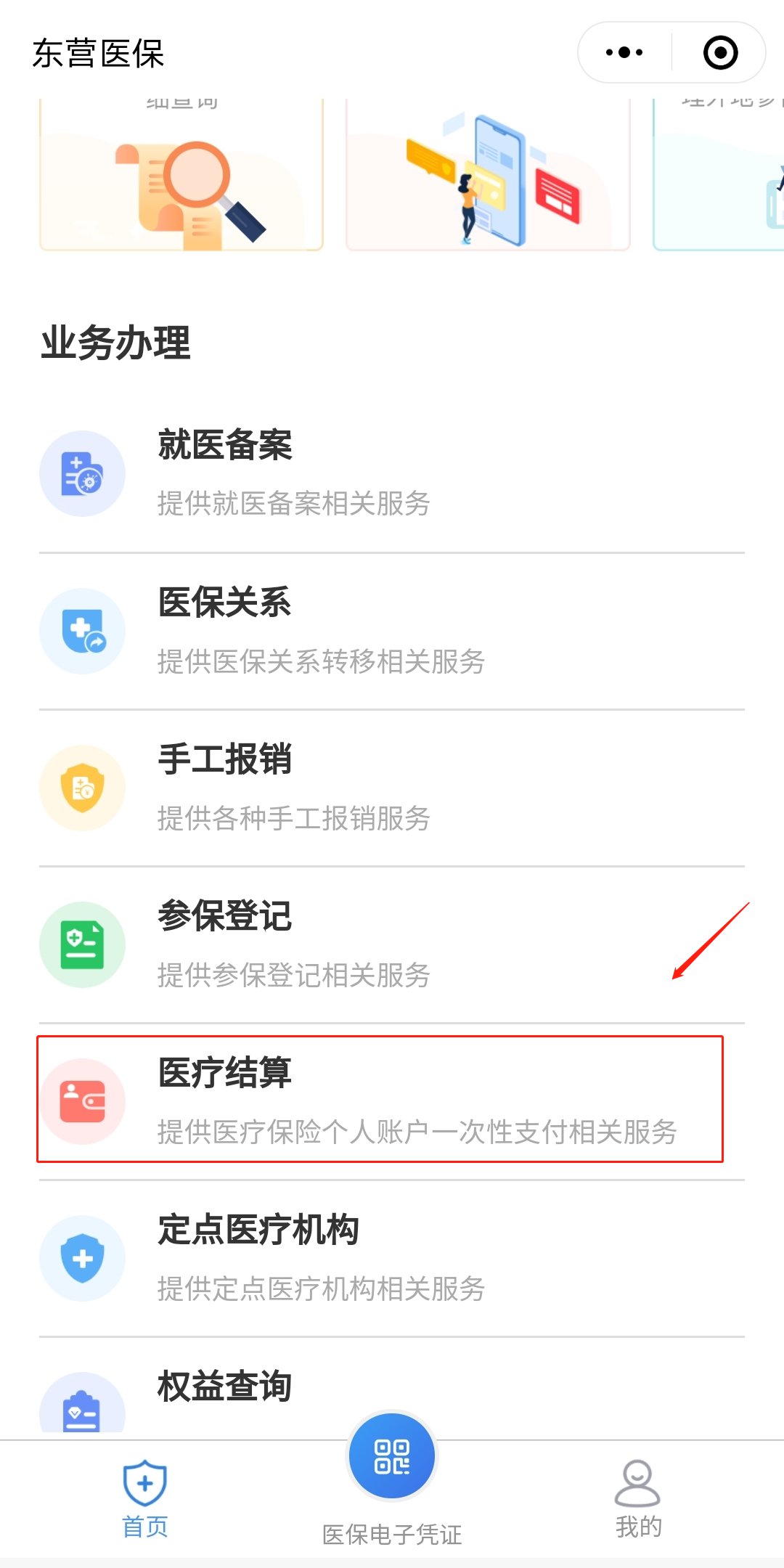The image size is (784, 1568).
Task: Open the phone illustration card
Action: pos(488,178)
